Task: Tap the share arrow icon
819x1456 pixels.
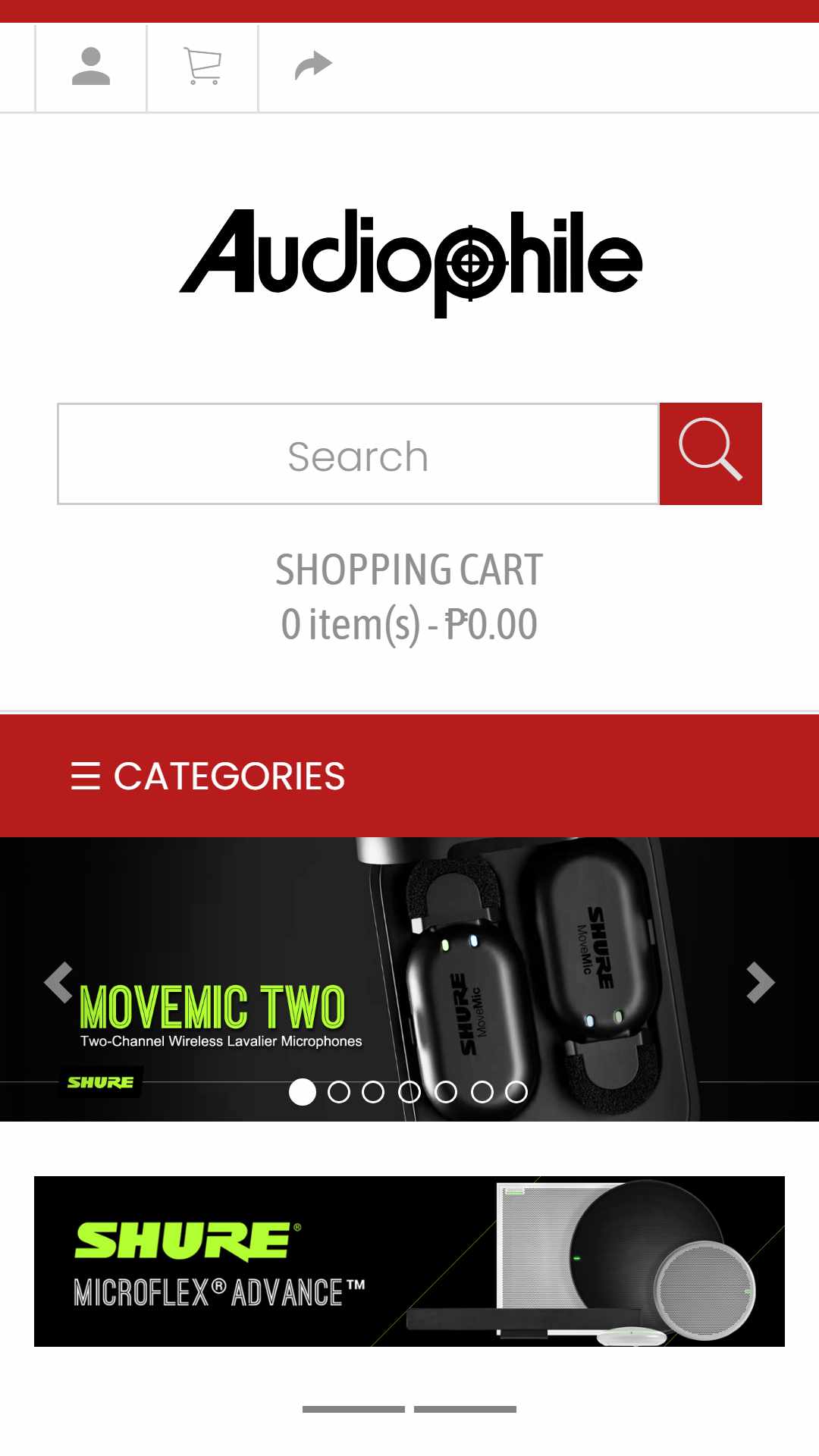Action: (x=313, y=66)
